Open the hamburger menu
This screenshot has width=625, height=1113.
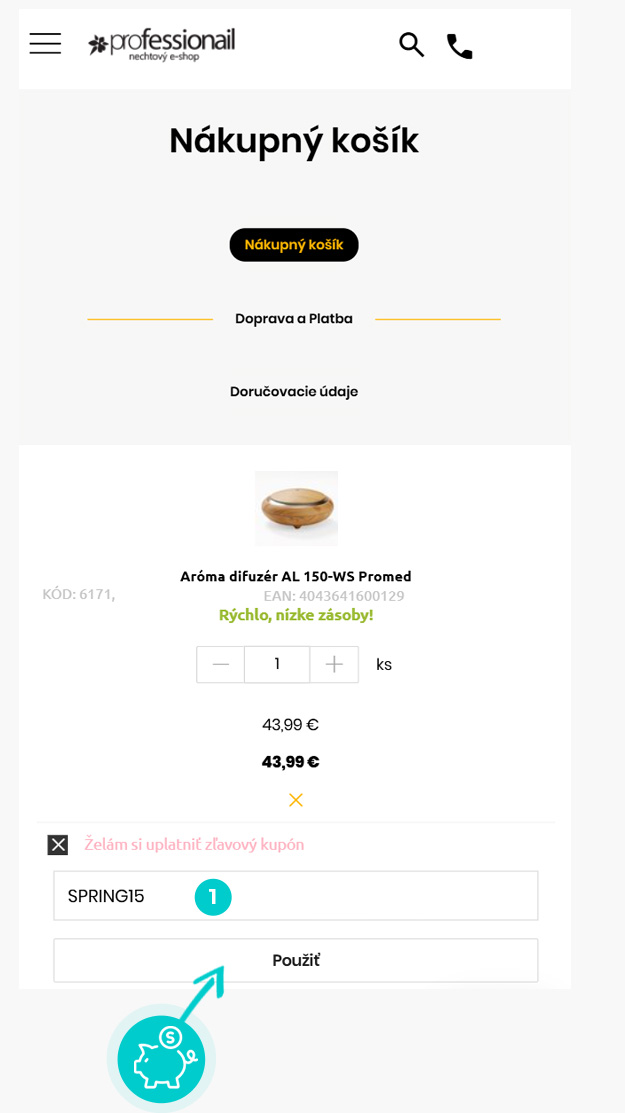45,44
